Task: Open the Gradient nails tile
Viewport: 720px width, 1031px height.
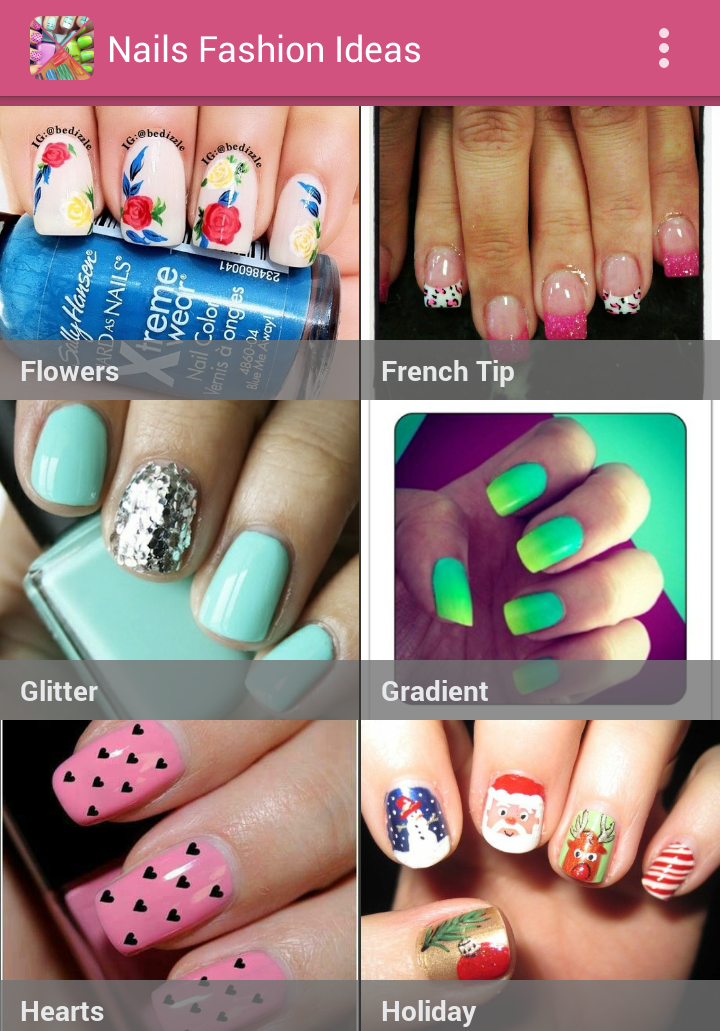Action: [x=540, y=560]
